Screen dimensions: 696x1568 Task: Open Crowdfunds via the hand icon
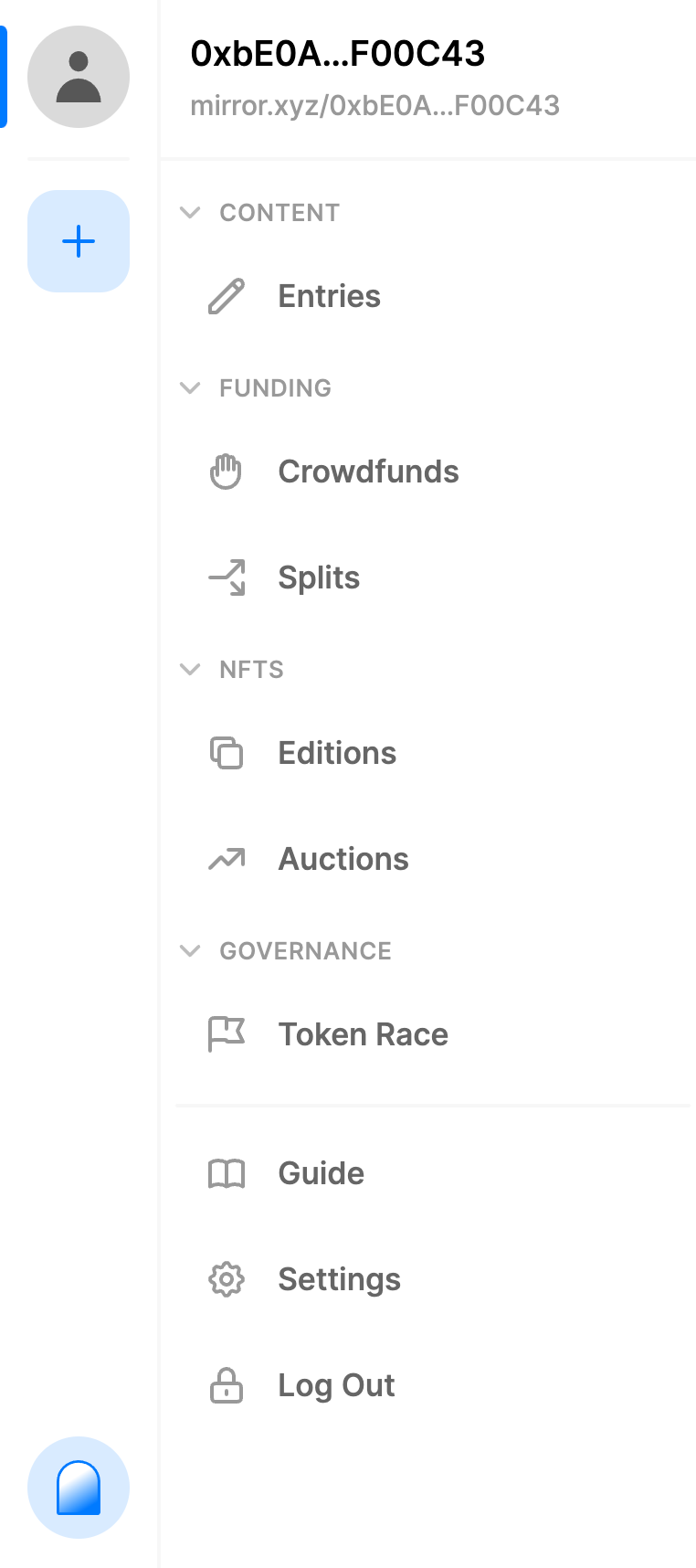coord(226,471)
